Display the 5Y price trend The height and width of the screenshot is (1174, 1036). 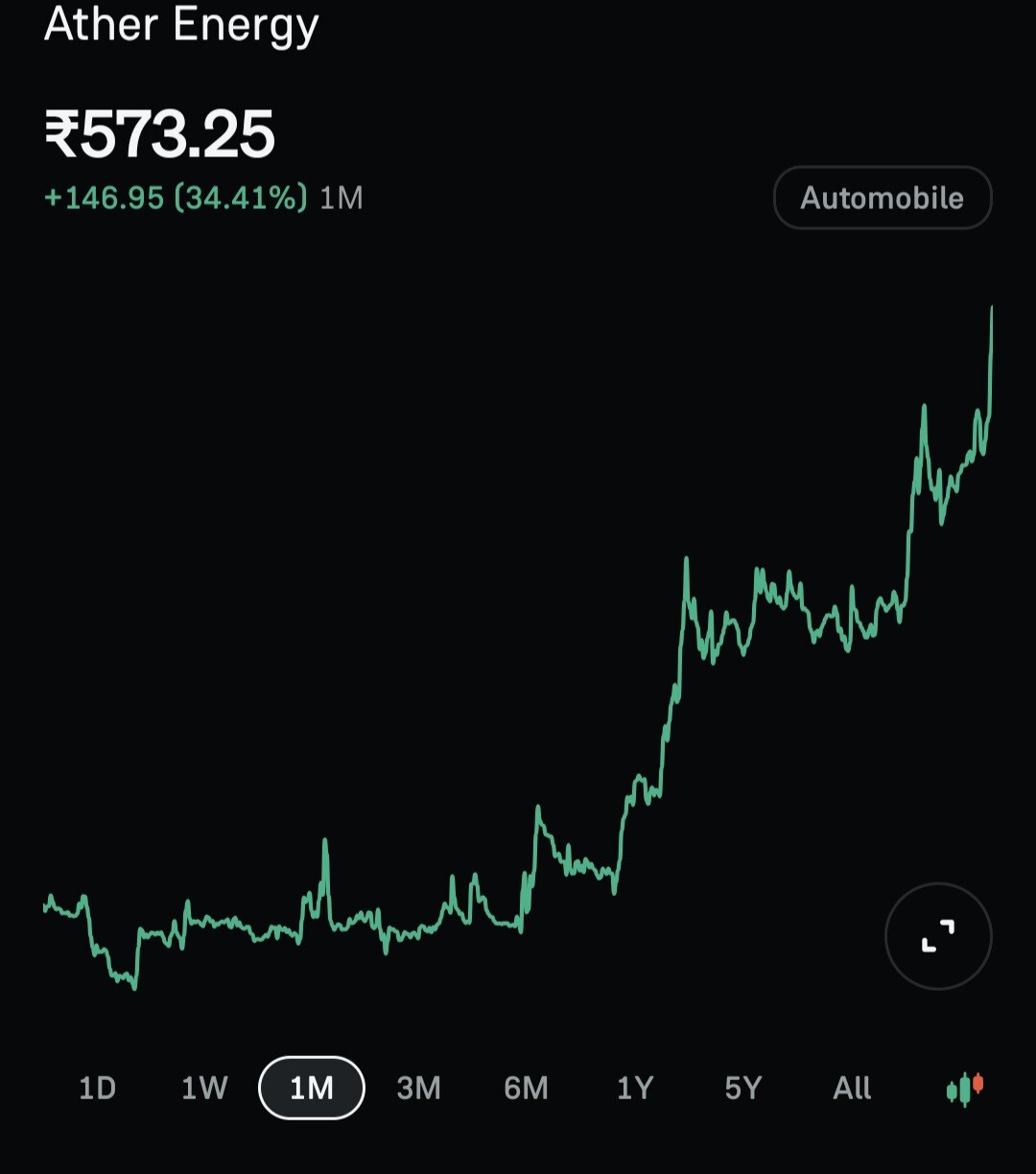[x=742, y=1089]
